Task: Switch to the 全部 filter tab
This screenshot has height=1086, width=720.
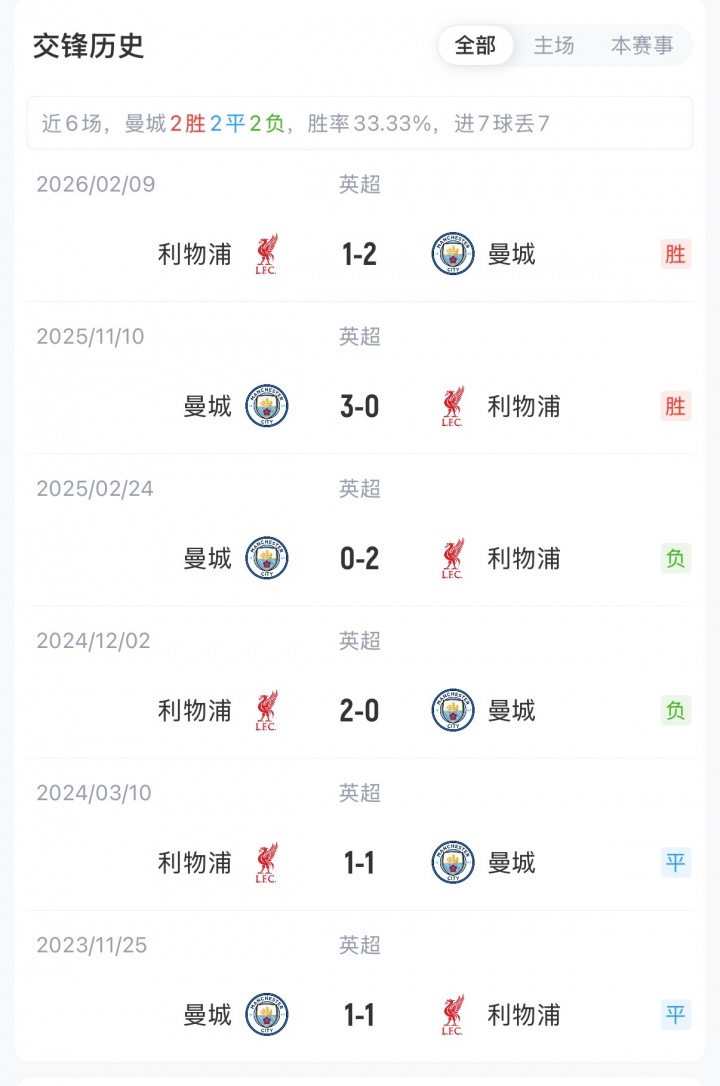Action: click(x=475, y=46)
